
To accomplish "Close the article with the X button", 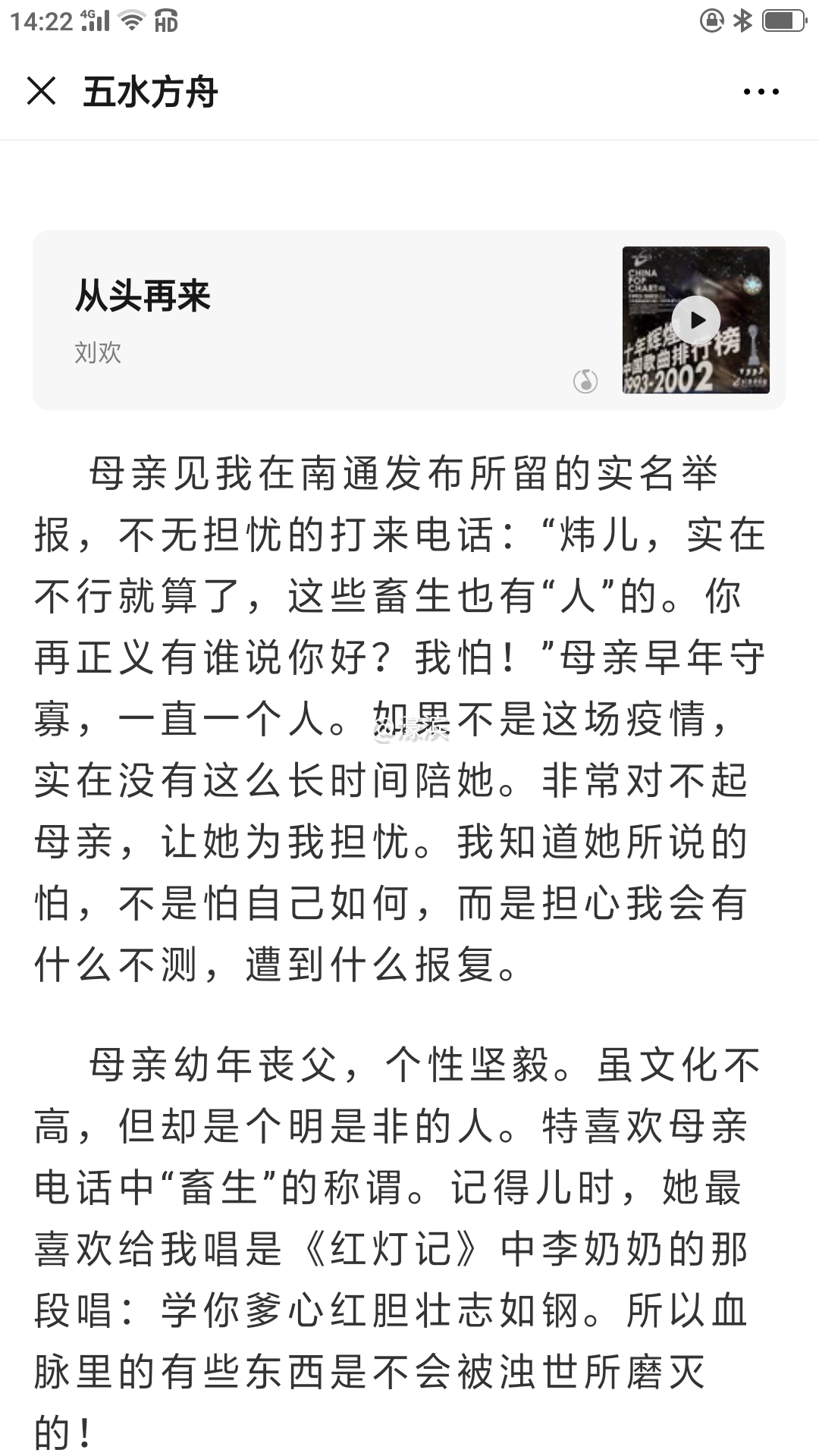I will [x=42, y=93].
